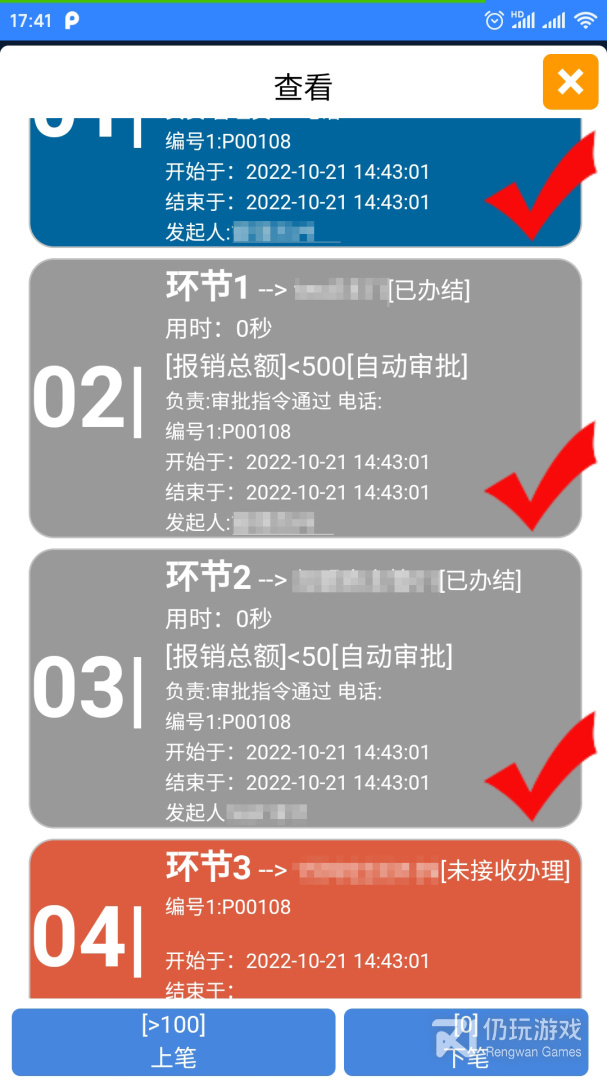Open the 环节2 step card
This screenshot has height=1080, width=607.
pyautogui.click(x=305, y=688)
